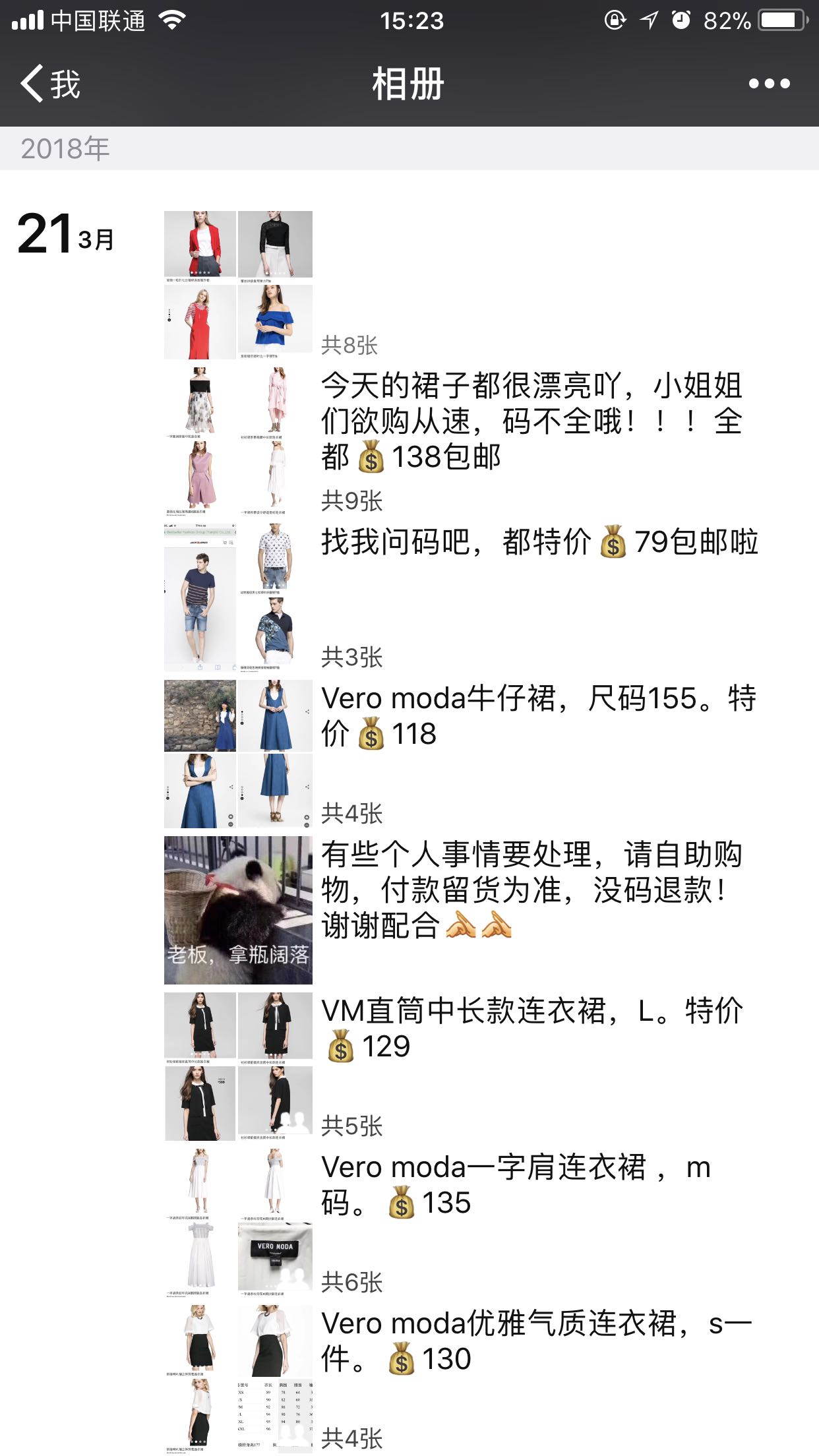The width and height of the screenshot is (819, 1456).
Task: Open the 8-photo post with red blazer
Action: click(238, 285)
